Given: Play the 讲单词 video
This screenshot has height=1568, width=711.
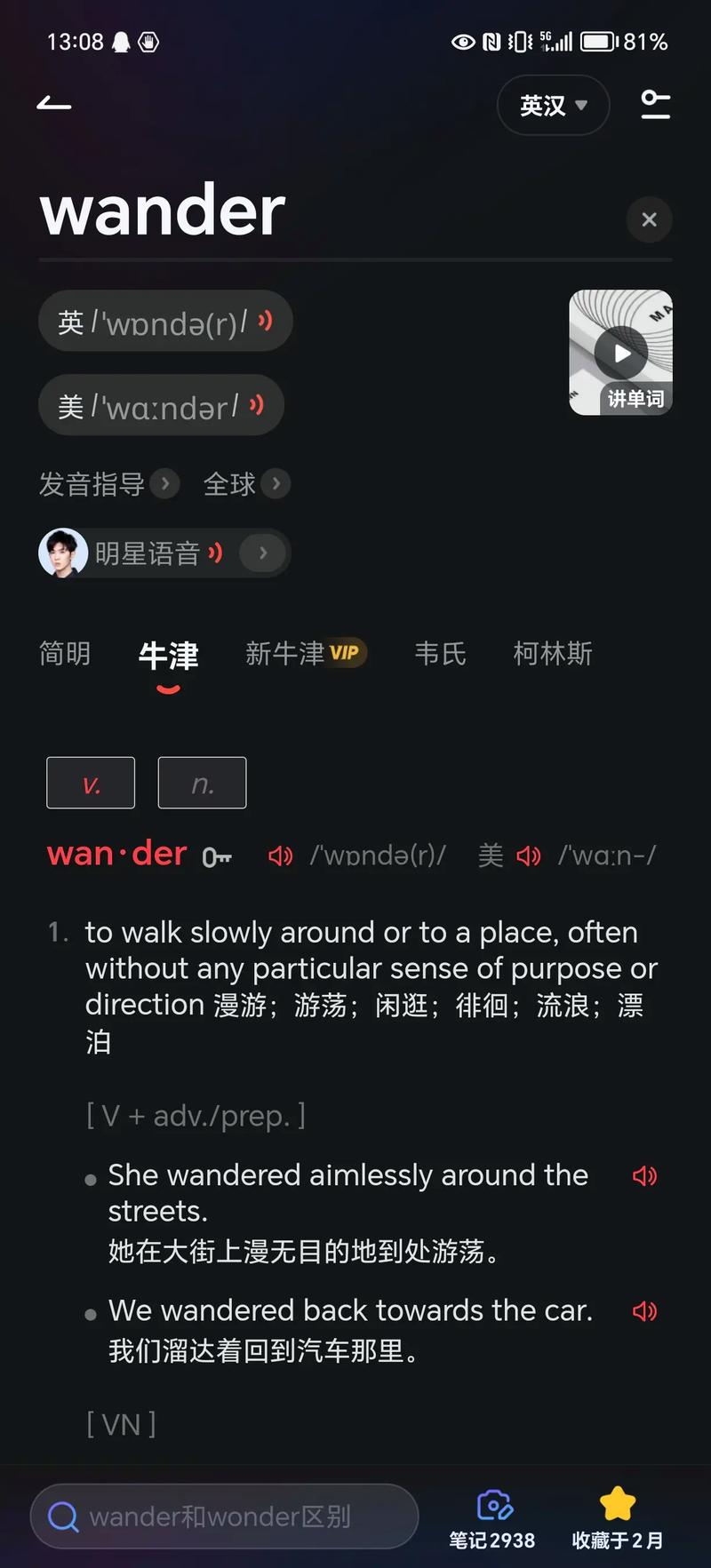Looking at the screenshot, I should 620,353.
